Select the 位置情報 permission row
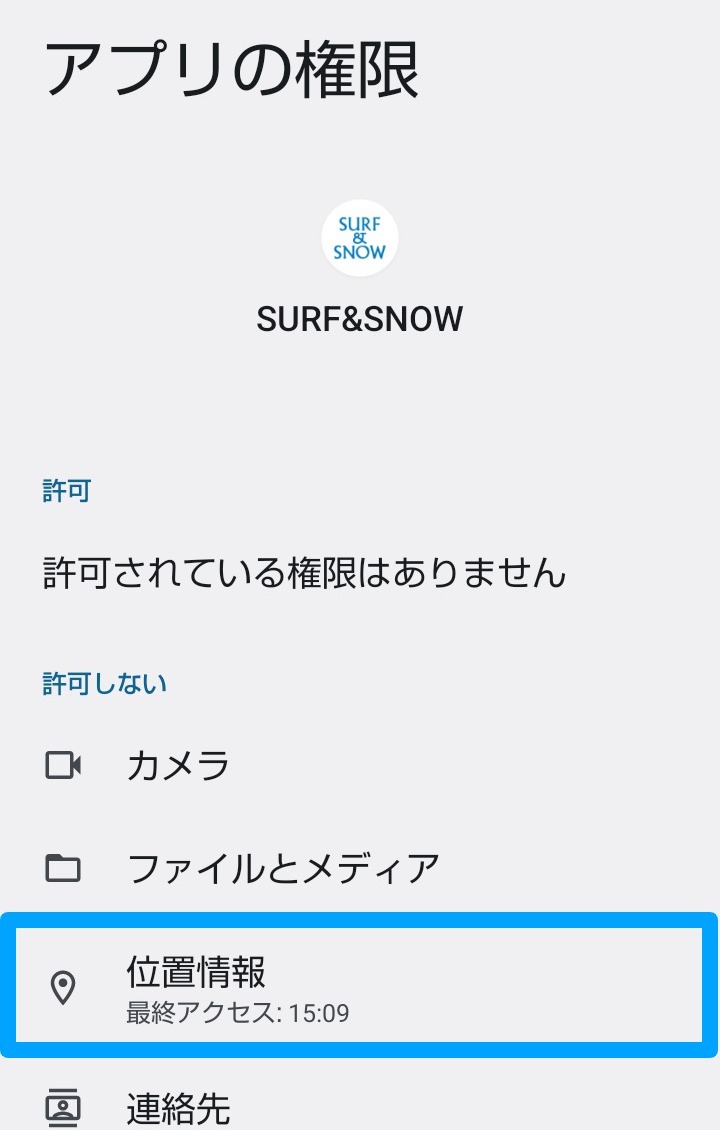Screen dimensions: 720x1130 tap(358, 985)
